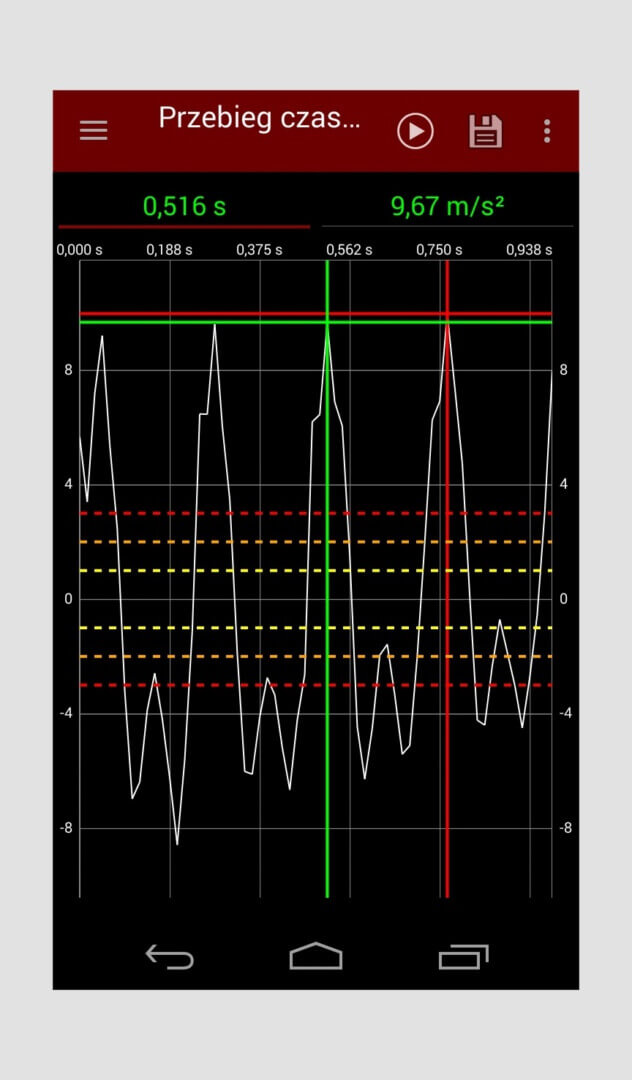Select the 9,67 m/s² value tab
Image resolution: width=632 pixels, height=1080 pixels.
coord(447,206)
